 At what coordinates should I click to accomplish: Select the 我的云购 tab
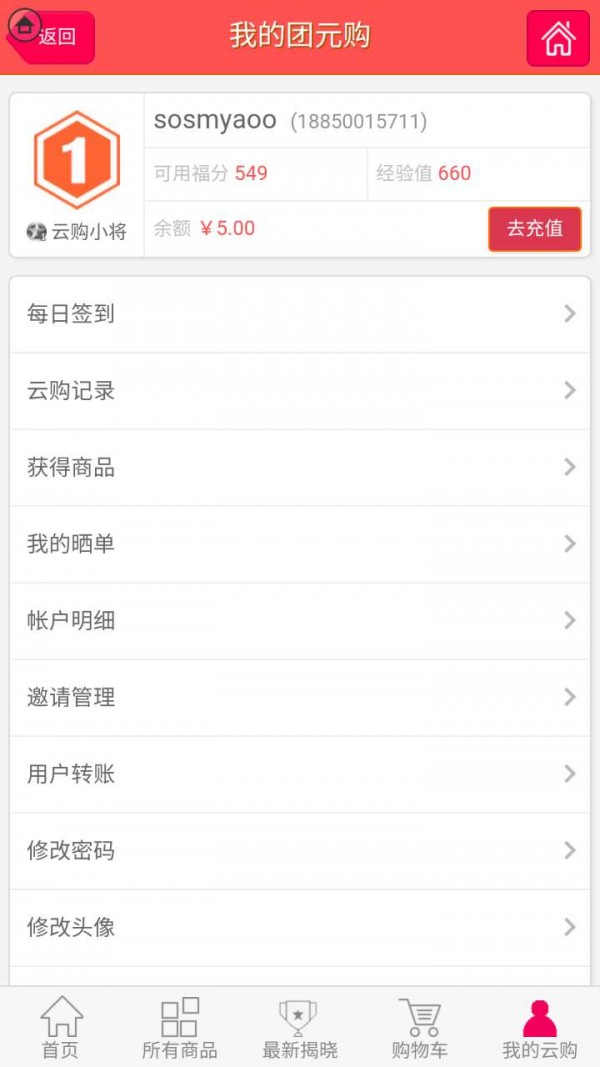tap(540, 1027)
